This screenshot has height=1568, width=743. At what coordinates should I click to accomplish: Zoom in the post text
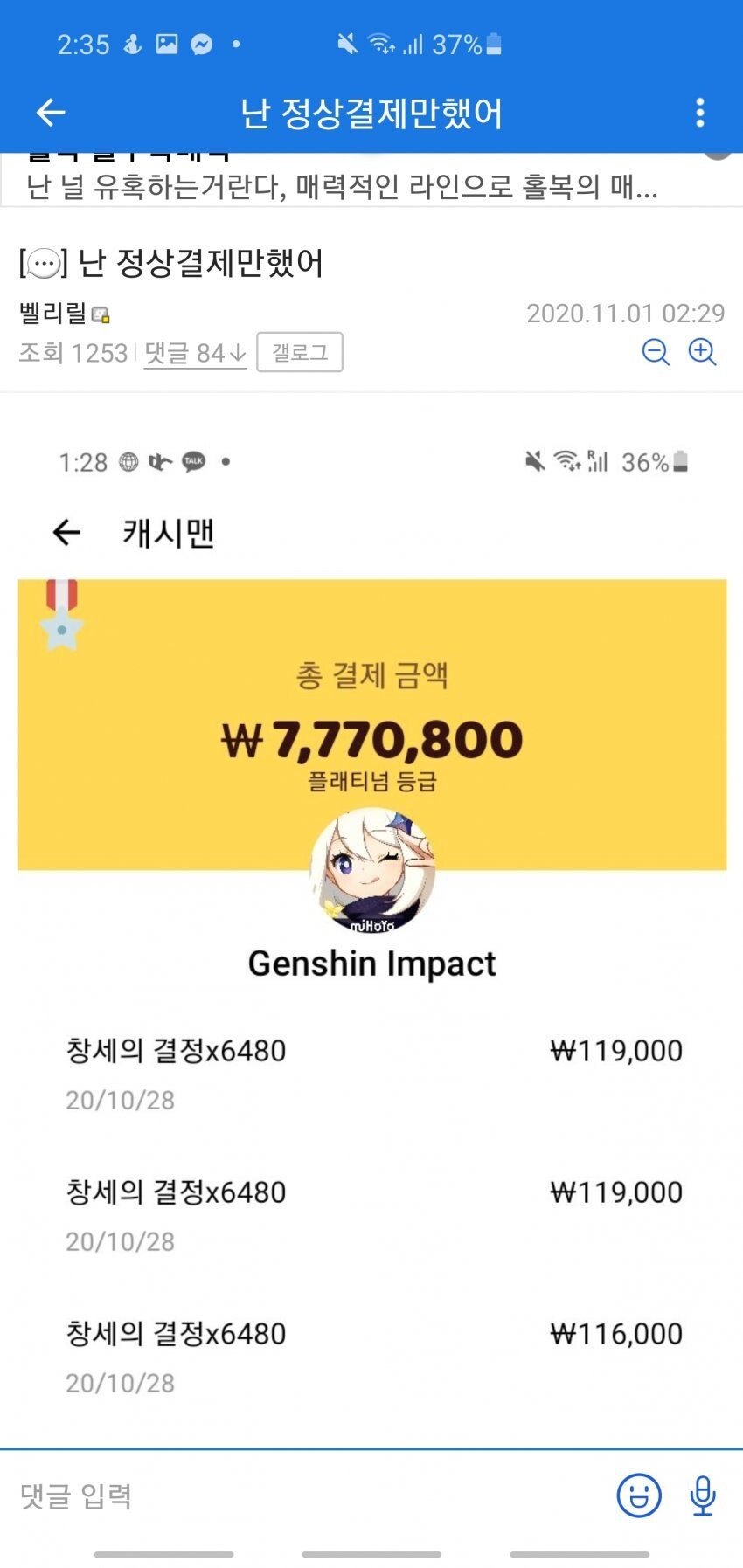(703, 352)
